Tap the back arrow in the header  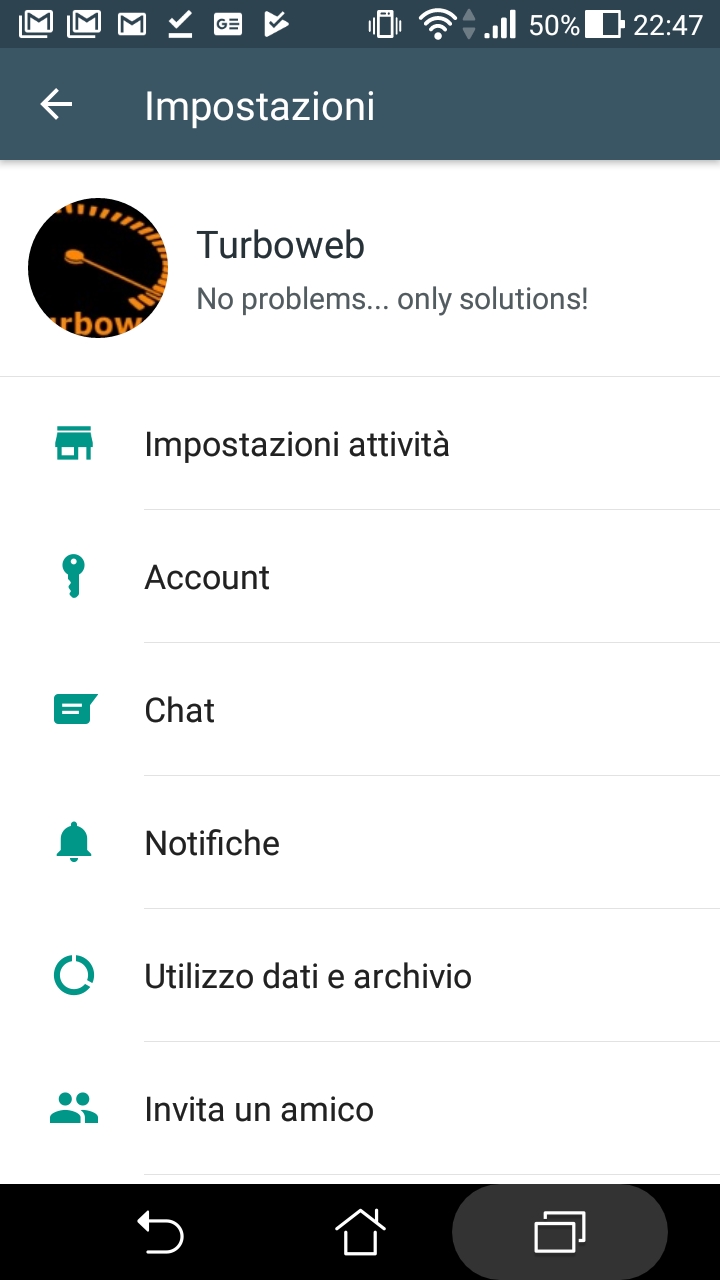point(55,104)
